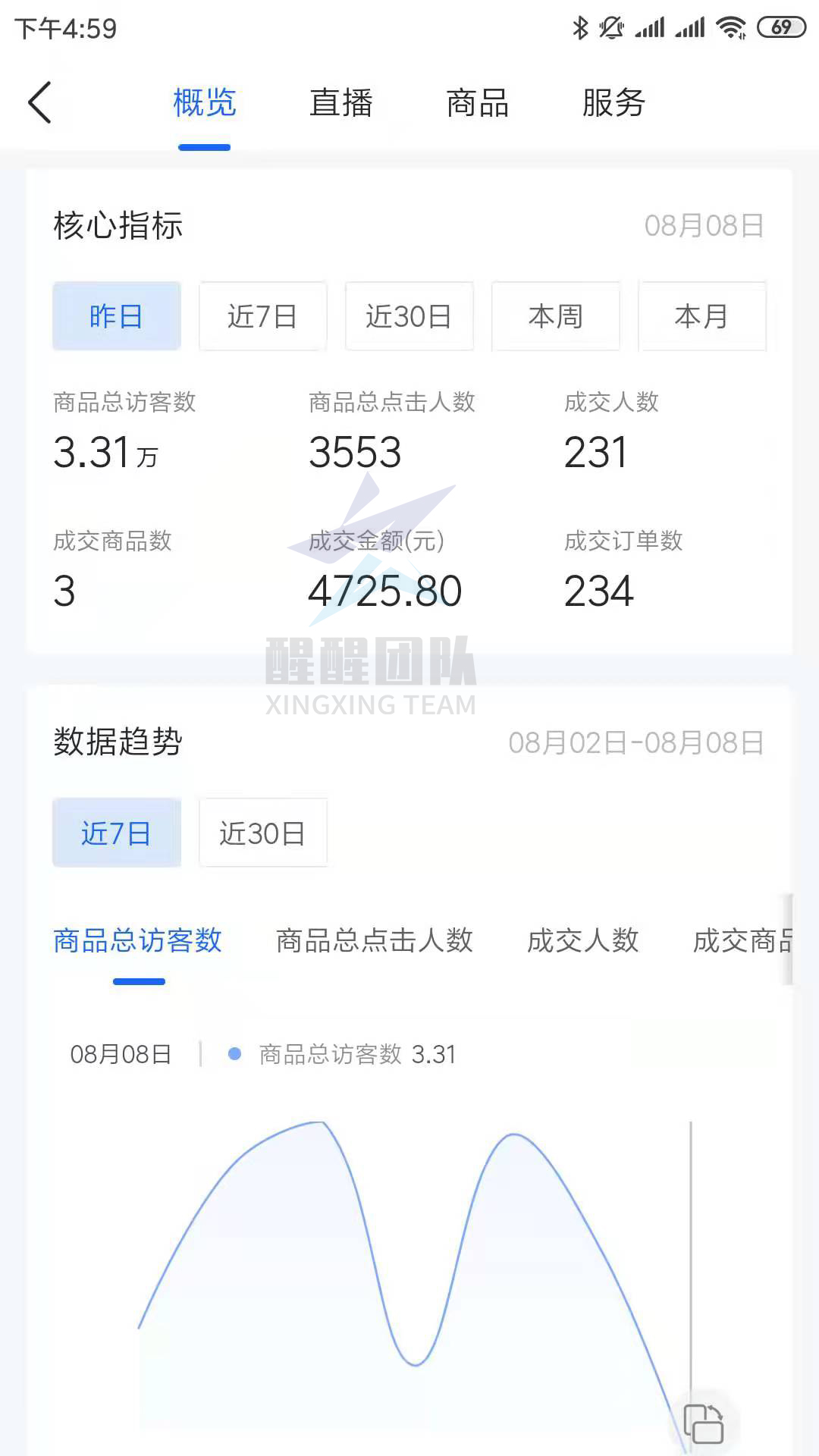Select the 昨日 time filter
Screen dimensions: 819x1456
click(x=116, y=316)
